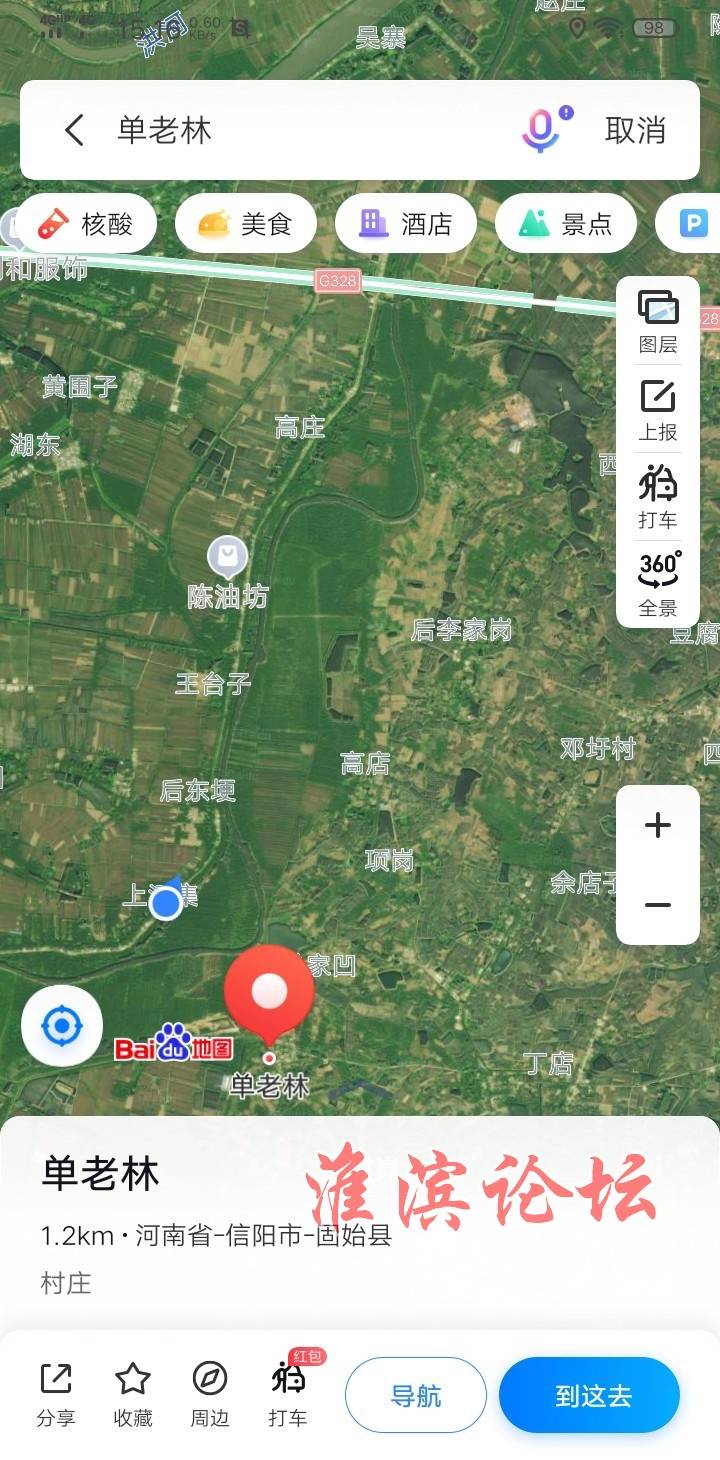Open the 360° 全景 view
The height and width of the screenshot is (1460, 720).
coord(658,584)
